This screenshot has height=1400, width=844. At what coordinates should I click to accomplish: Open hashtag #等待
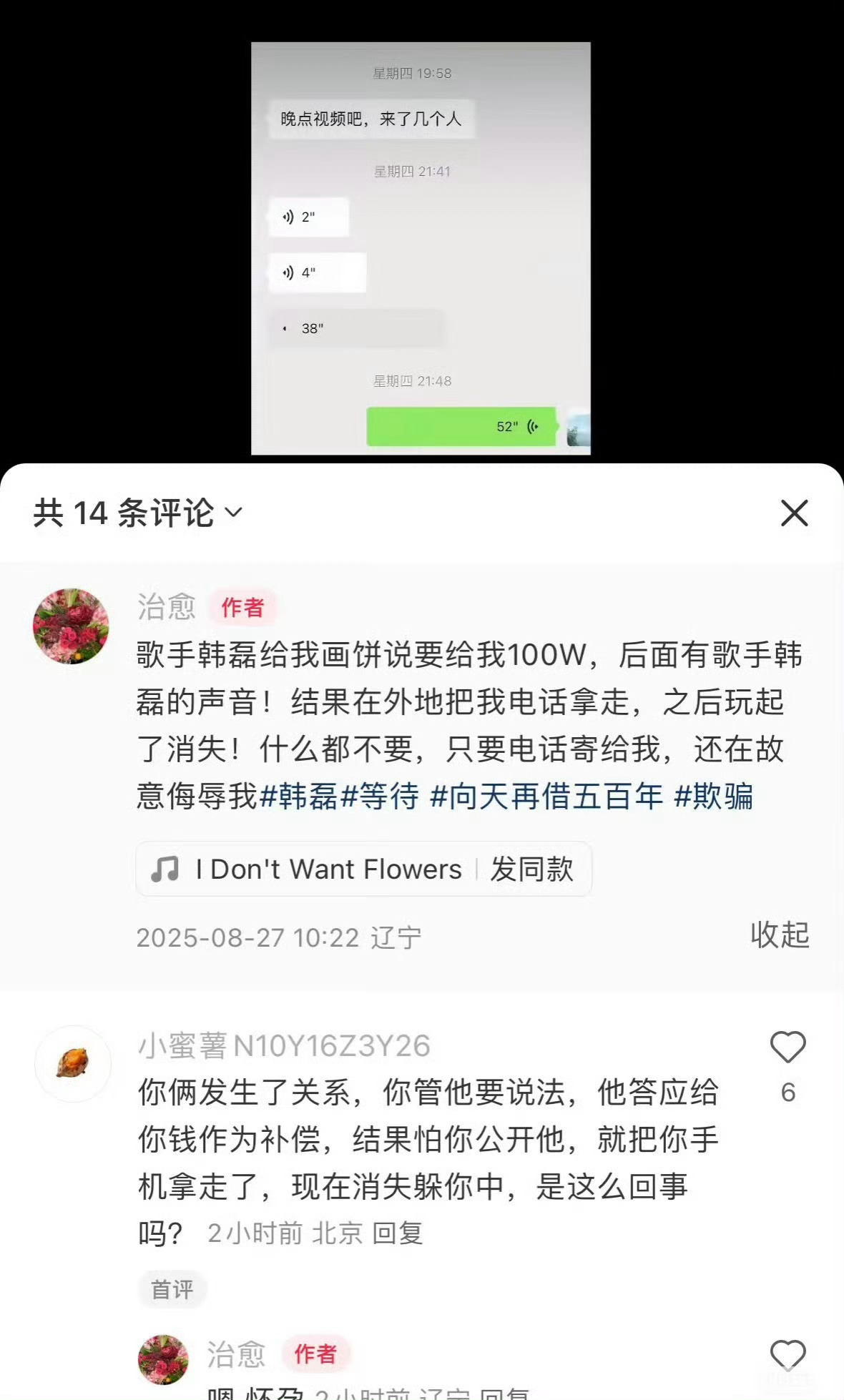pos(381,796)
